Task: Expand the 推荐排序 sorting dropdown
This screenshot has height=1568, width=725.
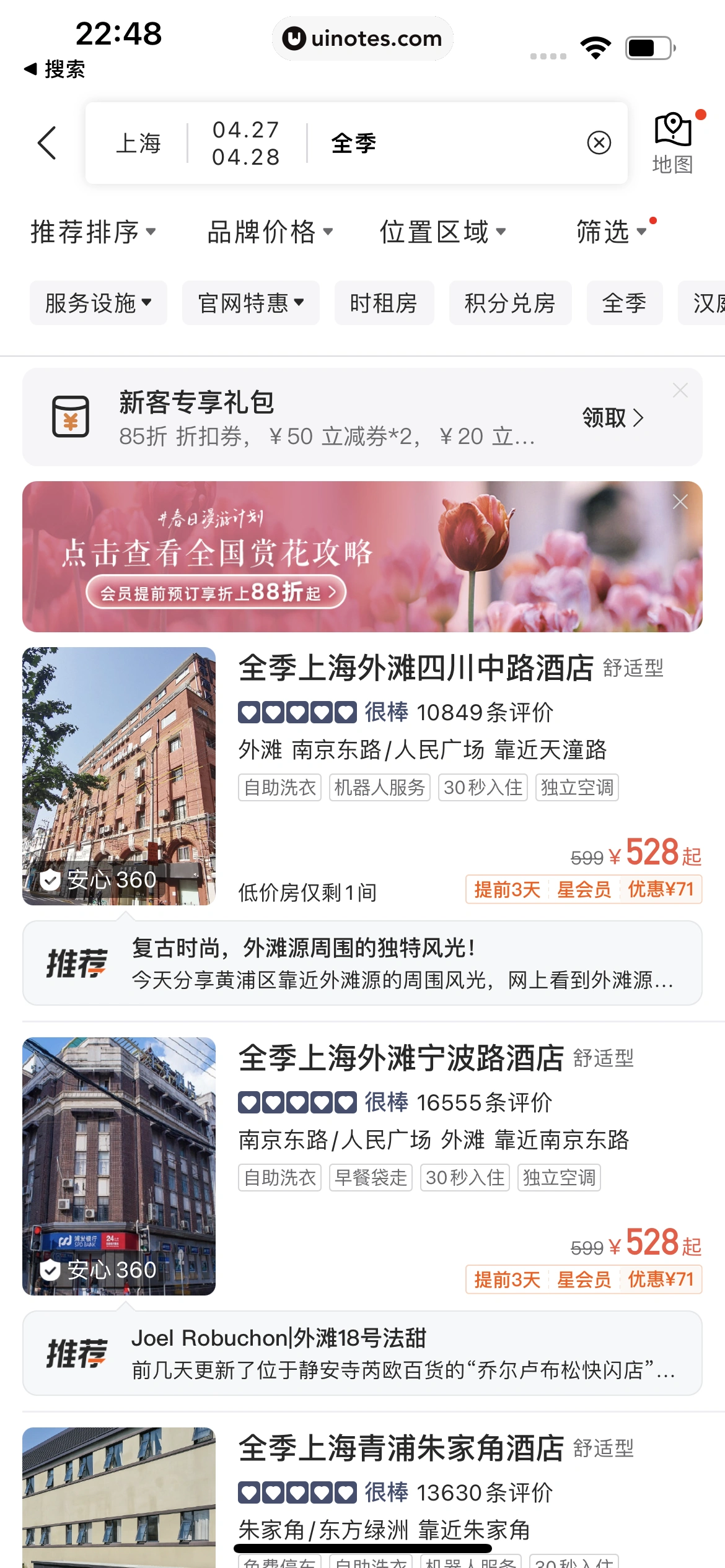Action: click(93, 232)
